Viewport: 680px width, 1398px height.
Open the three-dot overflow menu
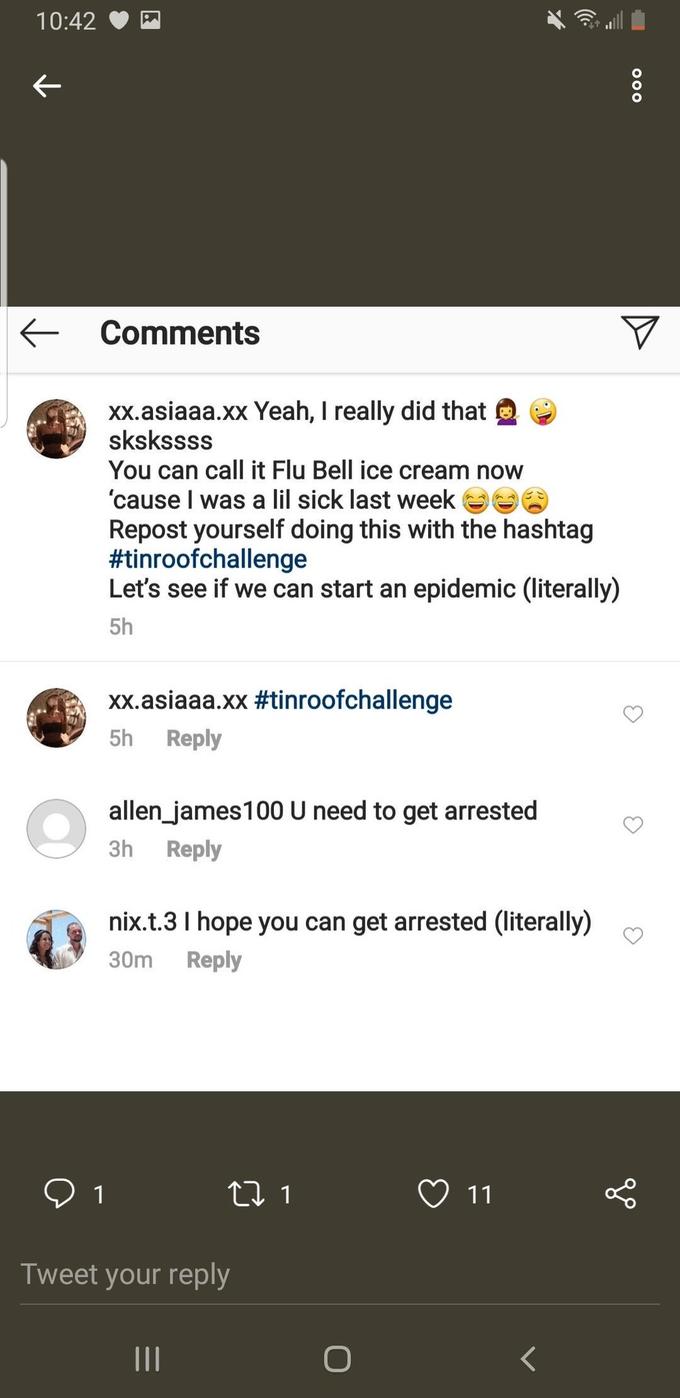637,87
